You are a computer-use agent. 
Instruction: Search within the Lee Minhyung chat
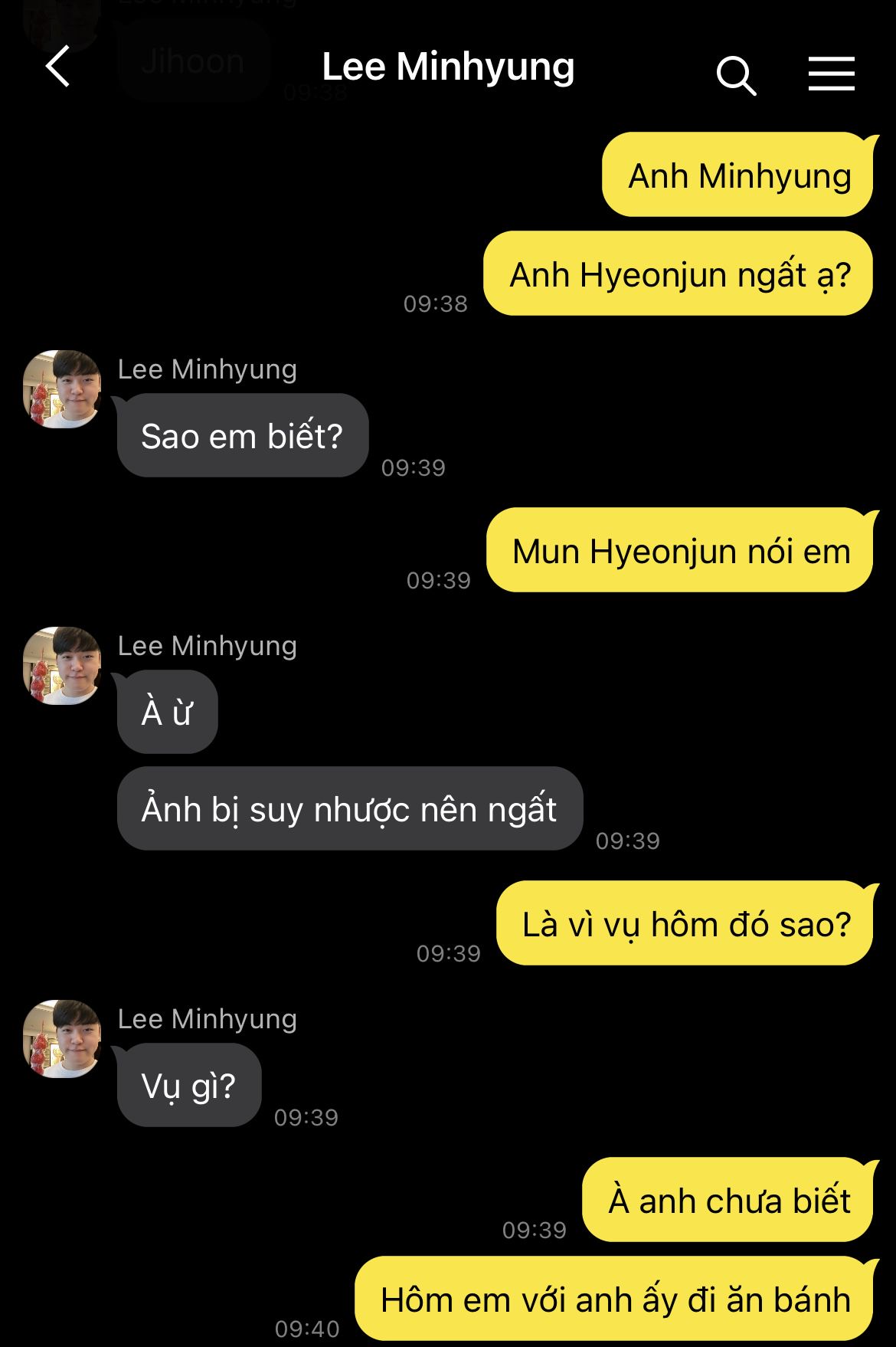click(736, 74)
